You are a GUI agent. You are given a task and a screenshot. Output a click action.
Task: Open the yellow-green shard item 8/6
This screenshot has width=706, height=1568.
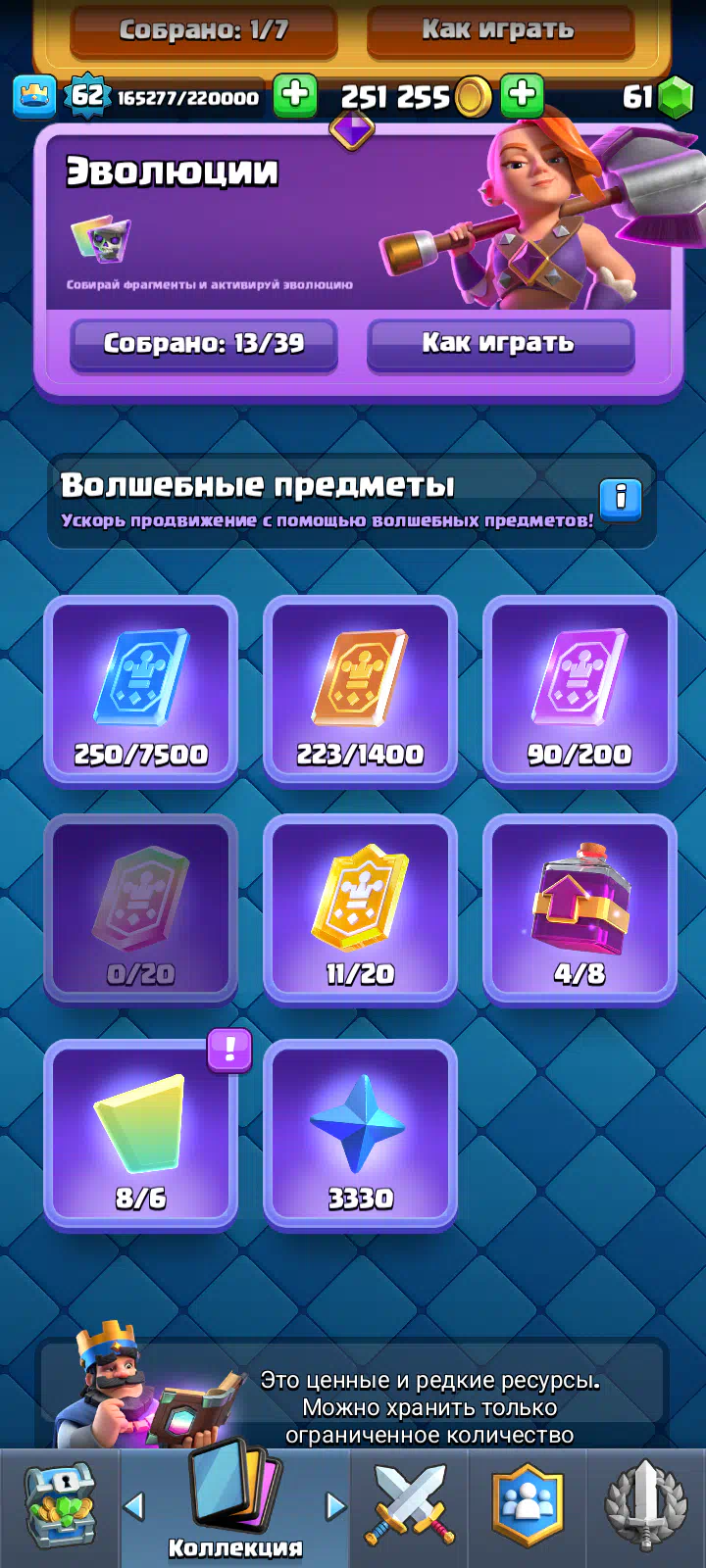pyautogui.click(x=141, y=1134)
